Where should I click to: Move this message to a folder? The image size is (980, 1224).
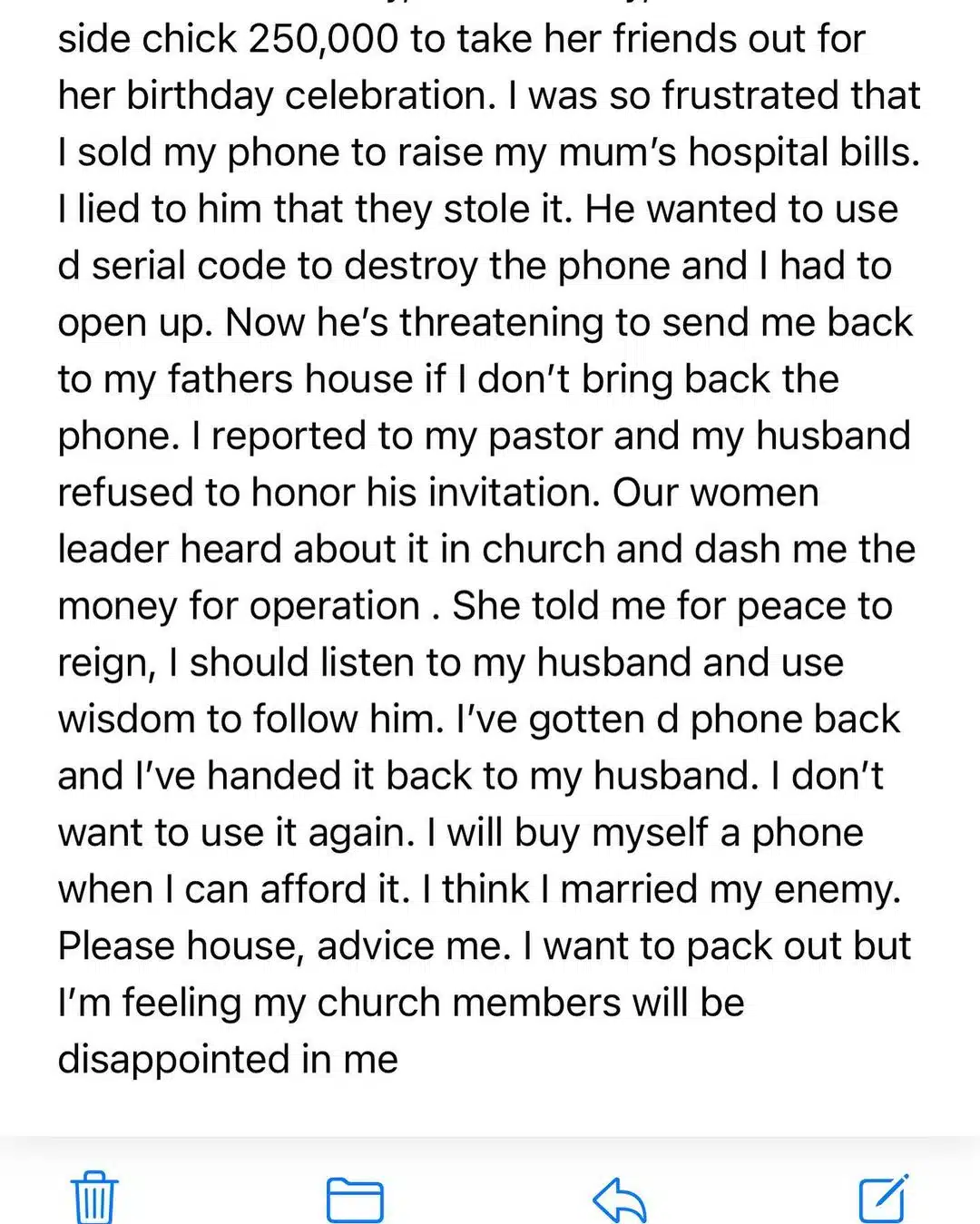pos(355,1200)
